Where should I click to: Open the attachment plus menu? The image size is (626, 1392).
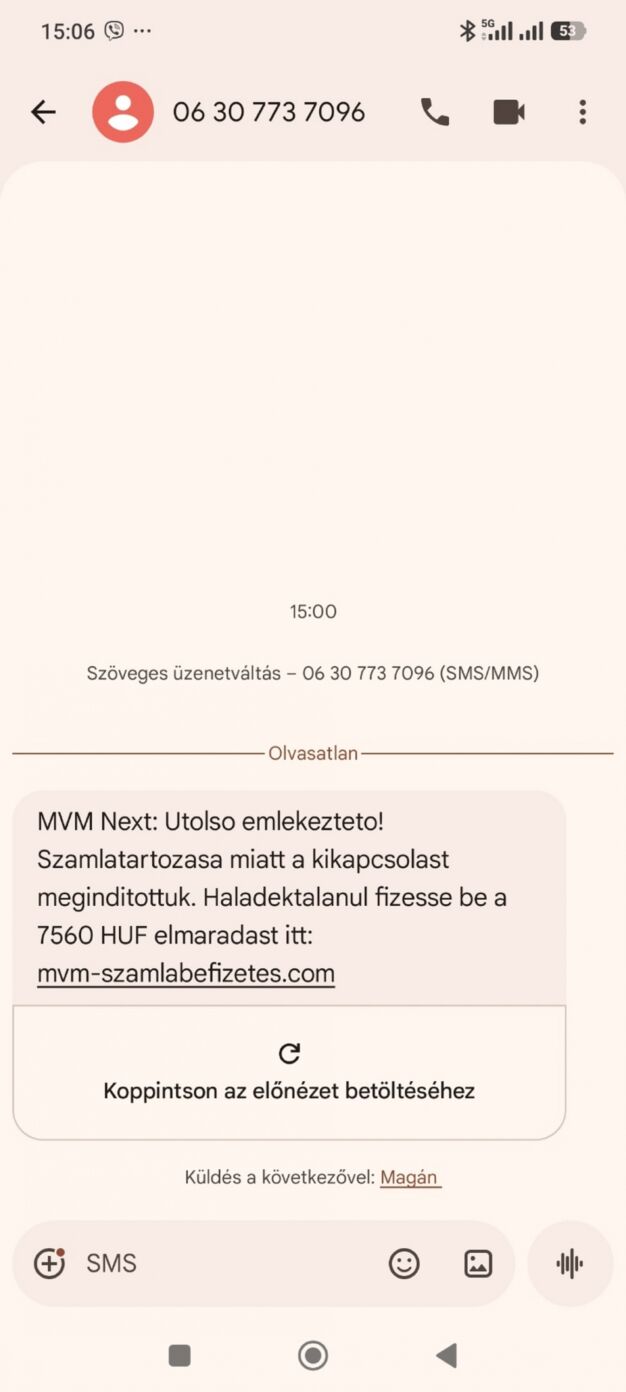pos(49,1263)
